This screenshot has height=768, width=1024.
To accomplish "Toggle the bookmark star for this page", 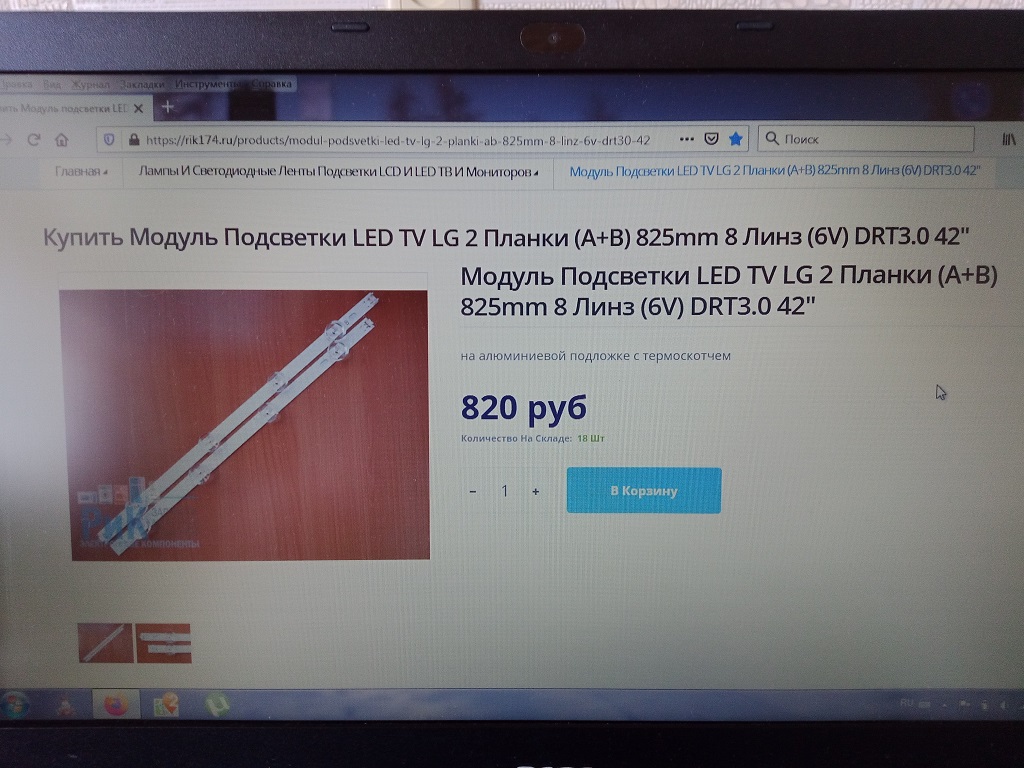I will 736,139.
